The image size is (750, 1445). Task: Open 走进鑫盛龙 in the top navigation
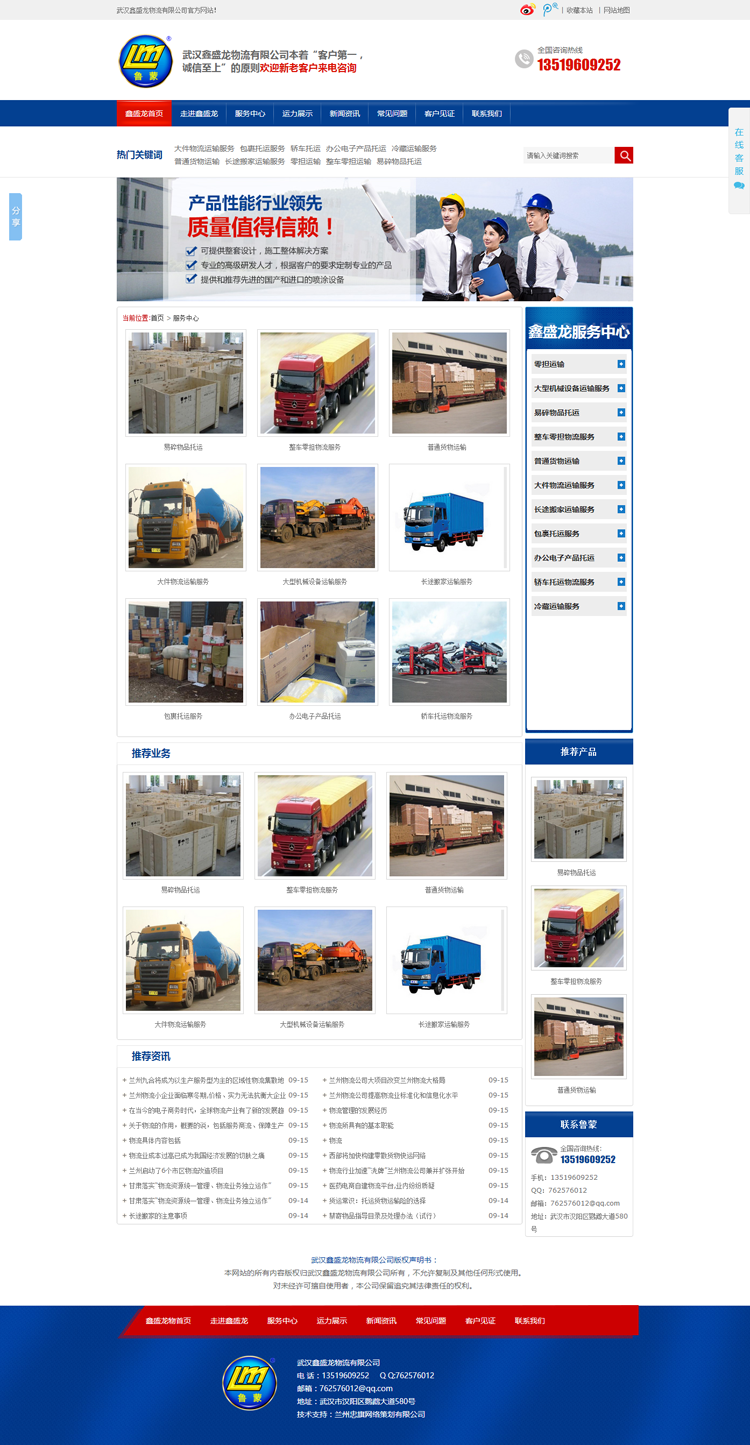(x=199, y=114)
